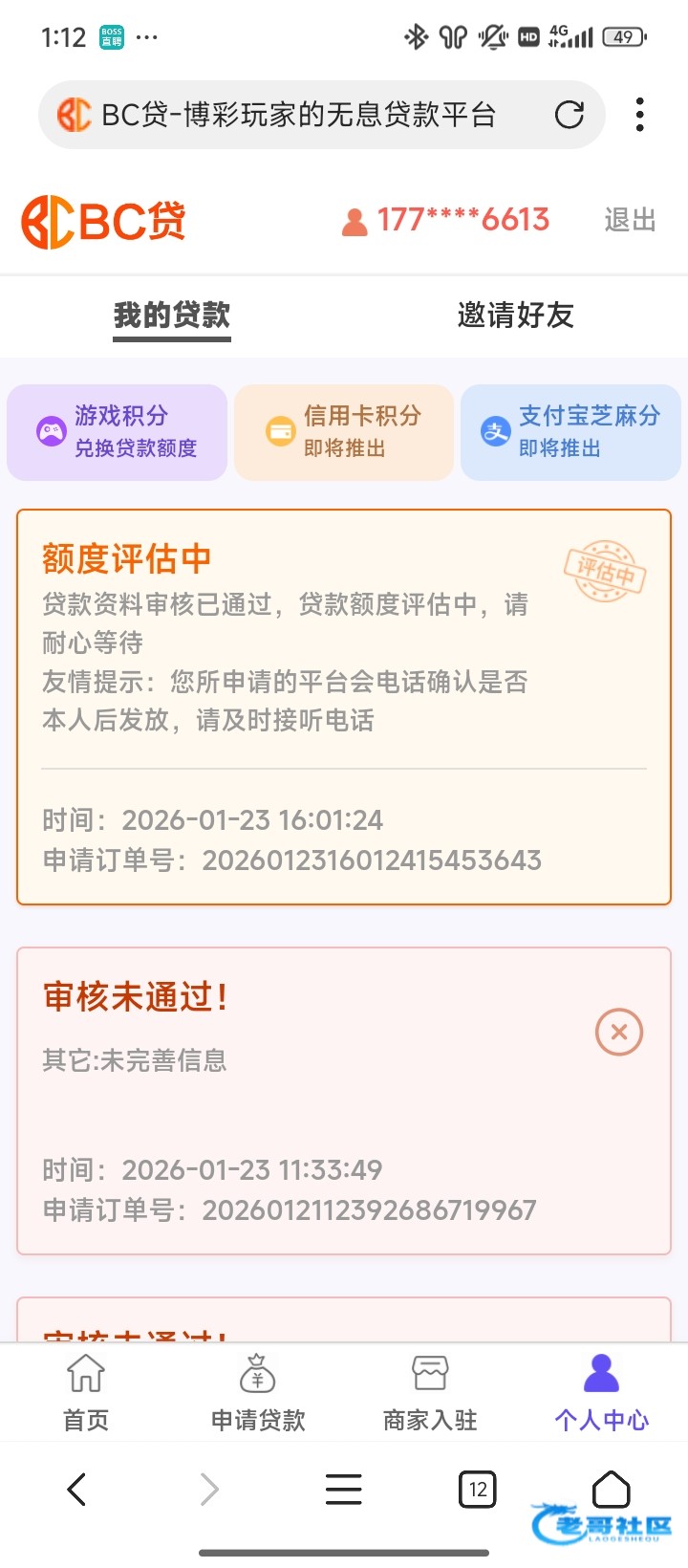Switch to 商家入驻 tab
The image size is (688, 1568).
click(430, 1392)
